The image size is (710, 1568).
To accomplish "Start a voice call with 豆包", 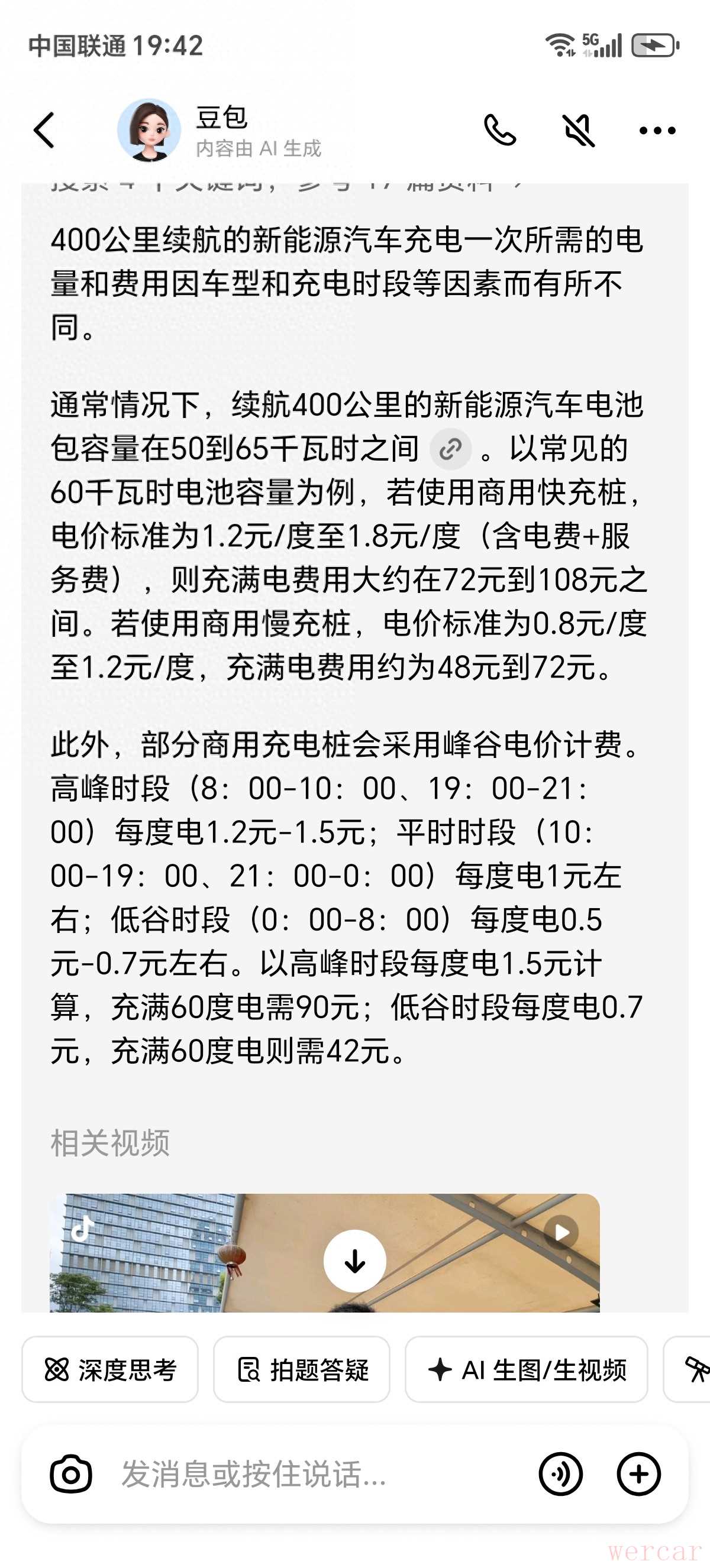I will pos(500,129).
